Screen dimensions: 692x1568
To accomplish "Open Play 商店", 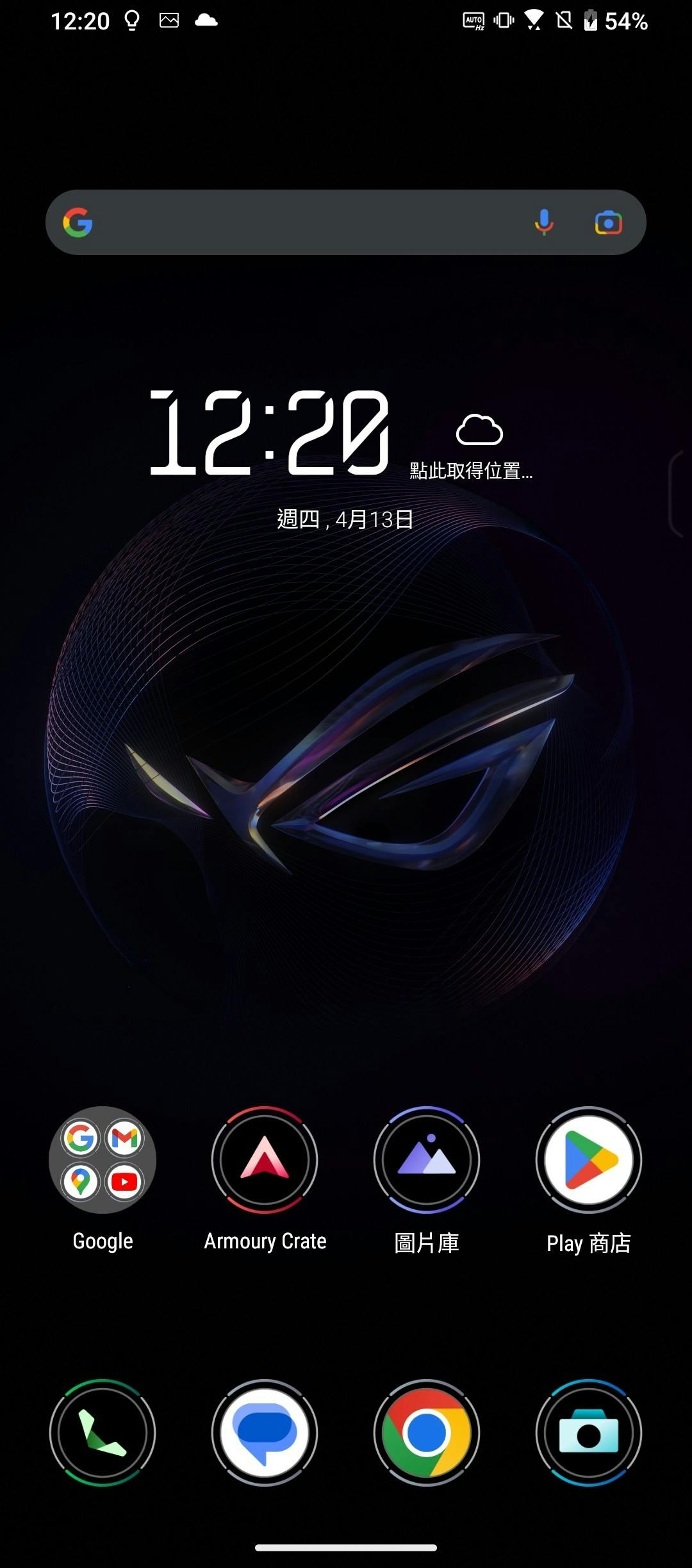I will [x=589, y=1159].
